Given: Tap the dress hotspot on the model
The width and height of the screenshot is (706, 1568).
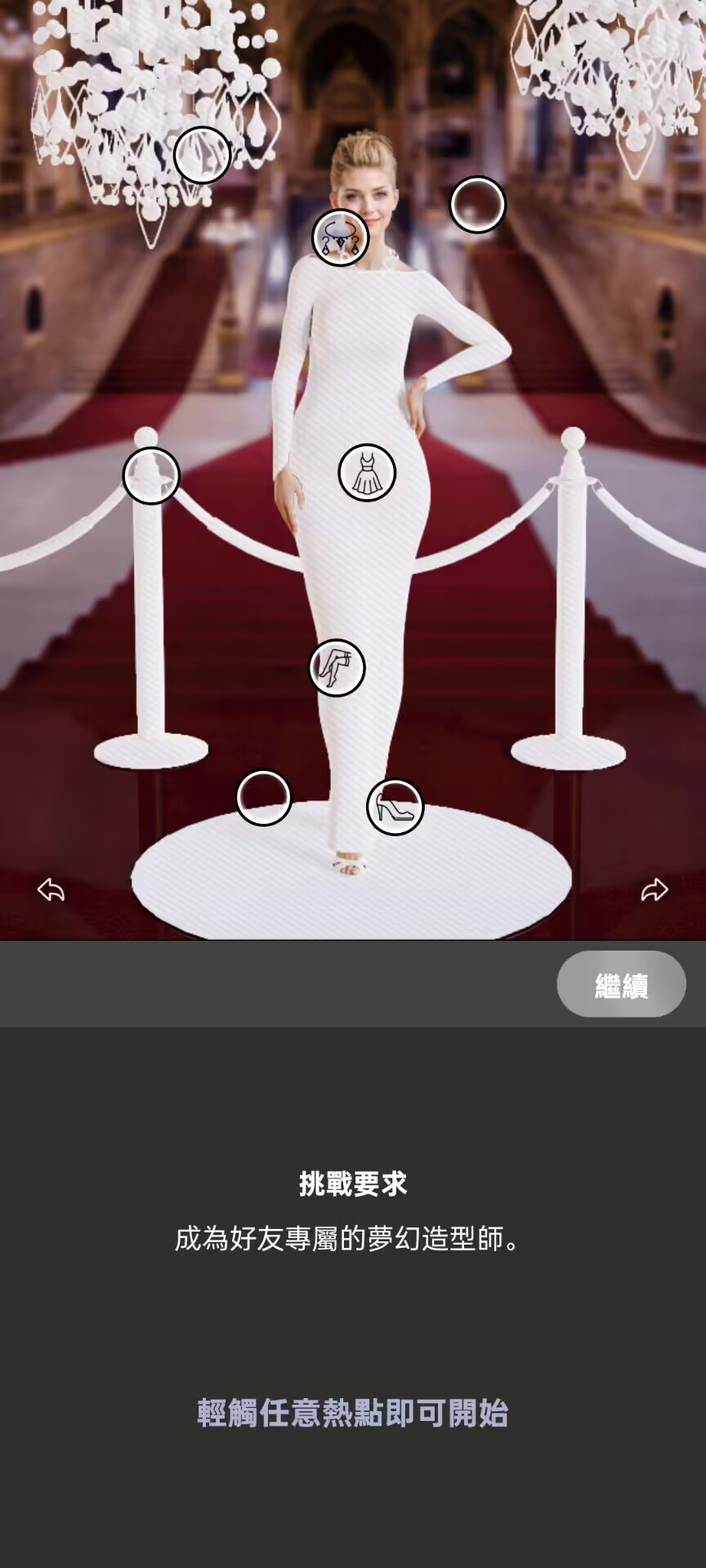Looking at the screenshot, I should point(367,473).
